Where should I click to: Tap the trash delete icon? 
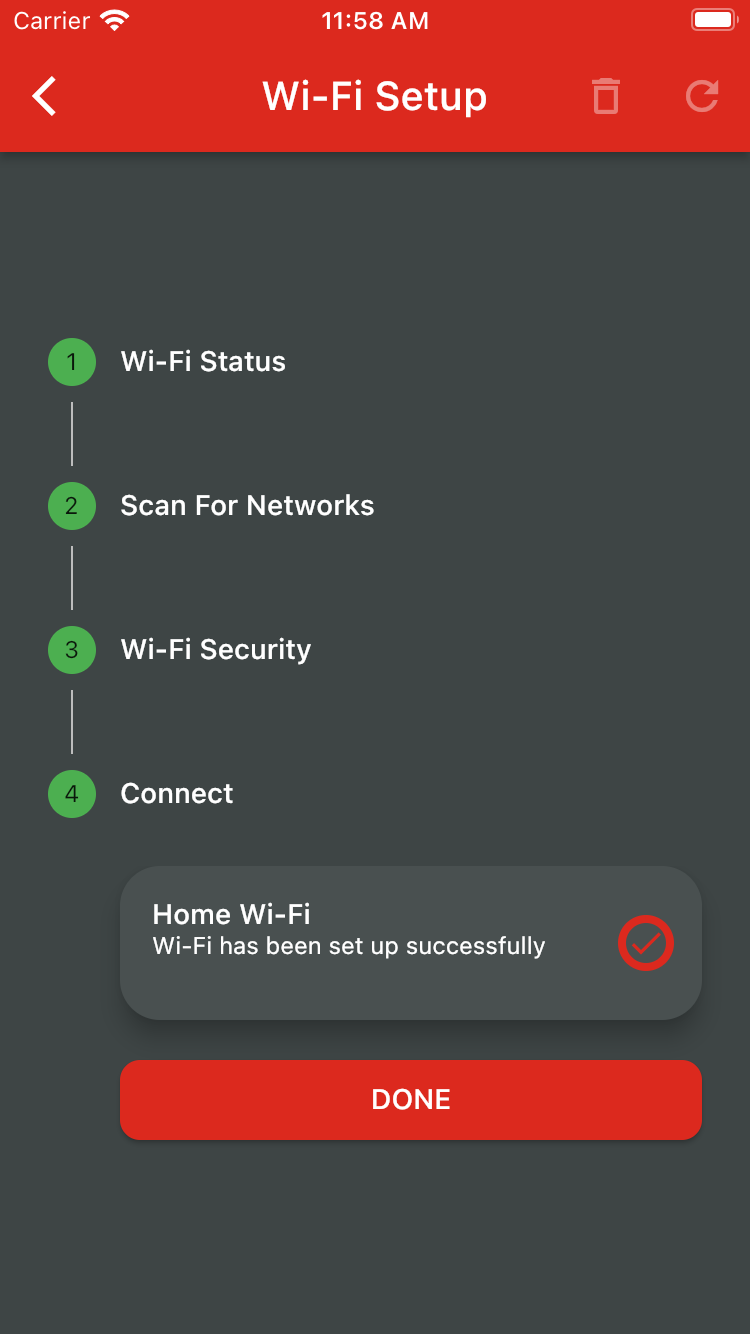pyautogui.click(x=605, y=97)
